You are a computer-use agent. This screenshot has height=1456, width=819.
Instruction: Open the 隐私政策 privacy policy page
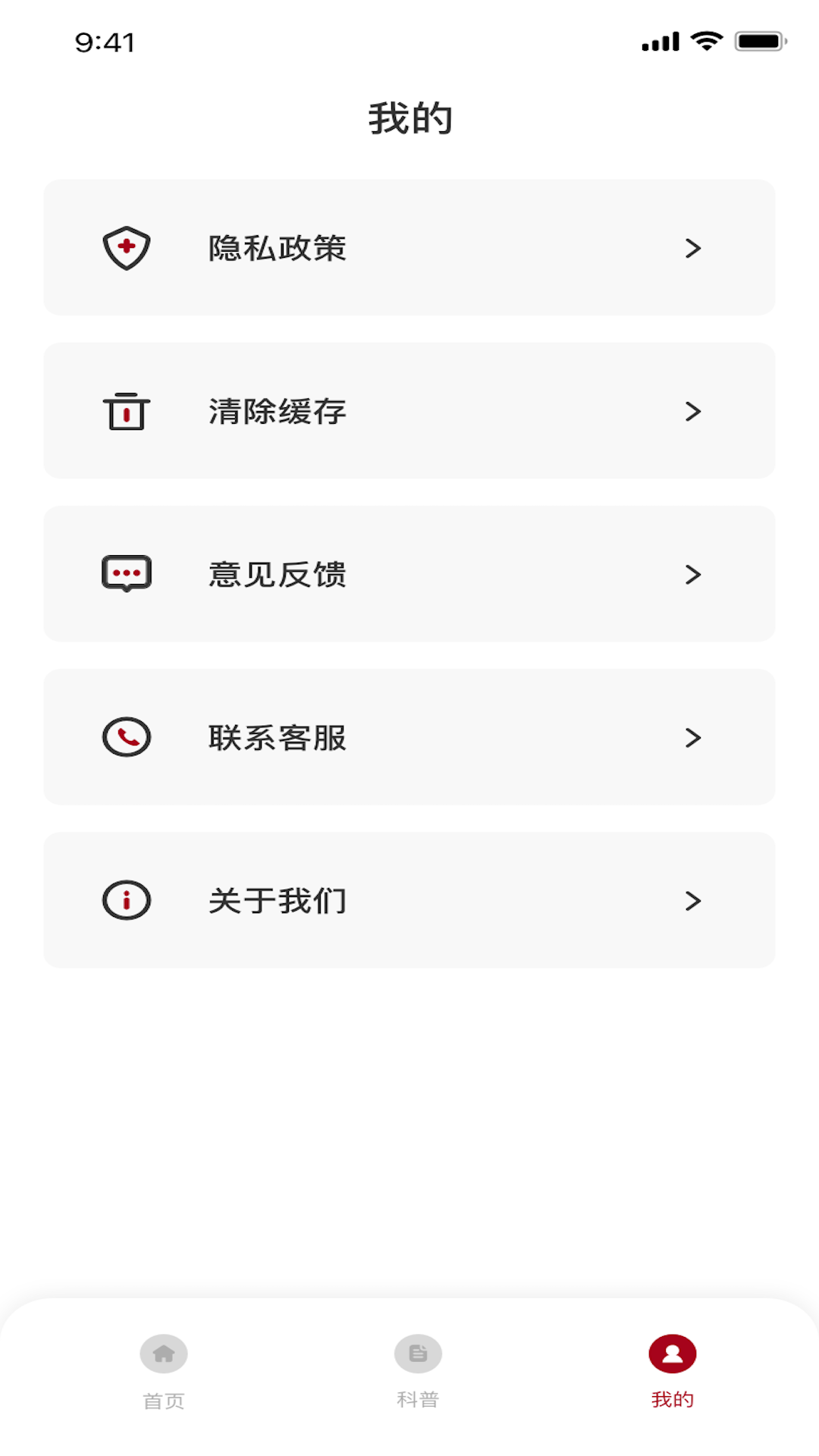point(409,247)
